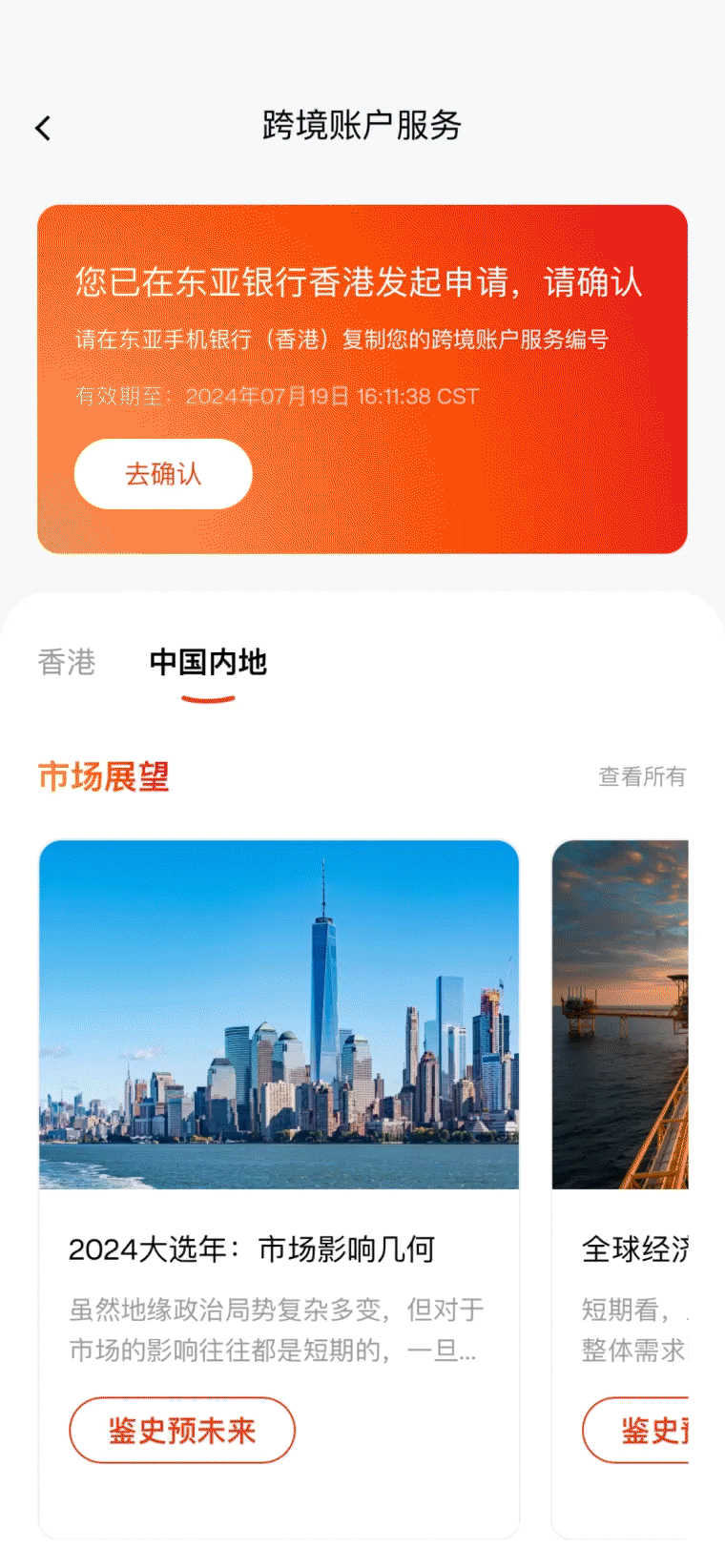Switch to the 香港 tab
This screenshot has height=1568, width=725.
(x=67, y=662)
